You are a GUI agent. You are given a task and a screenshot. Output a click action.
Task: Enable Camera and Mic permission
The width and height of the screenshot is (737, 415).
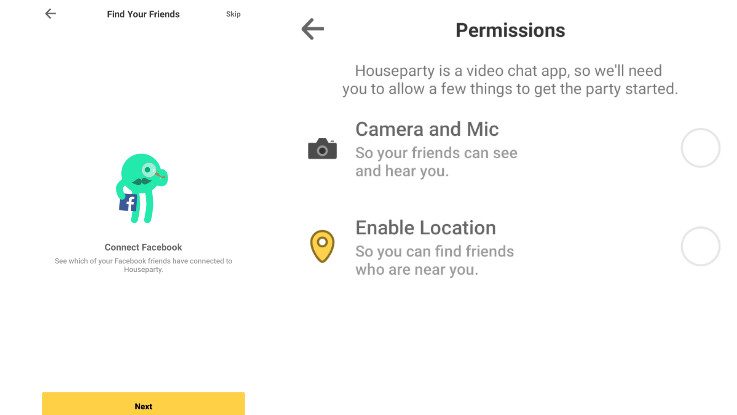point(700,149)
